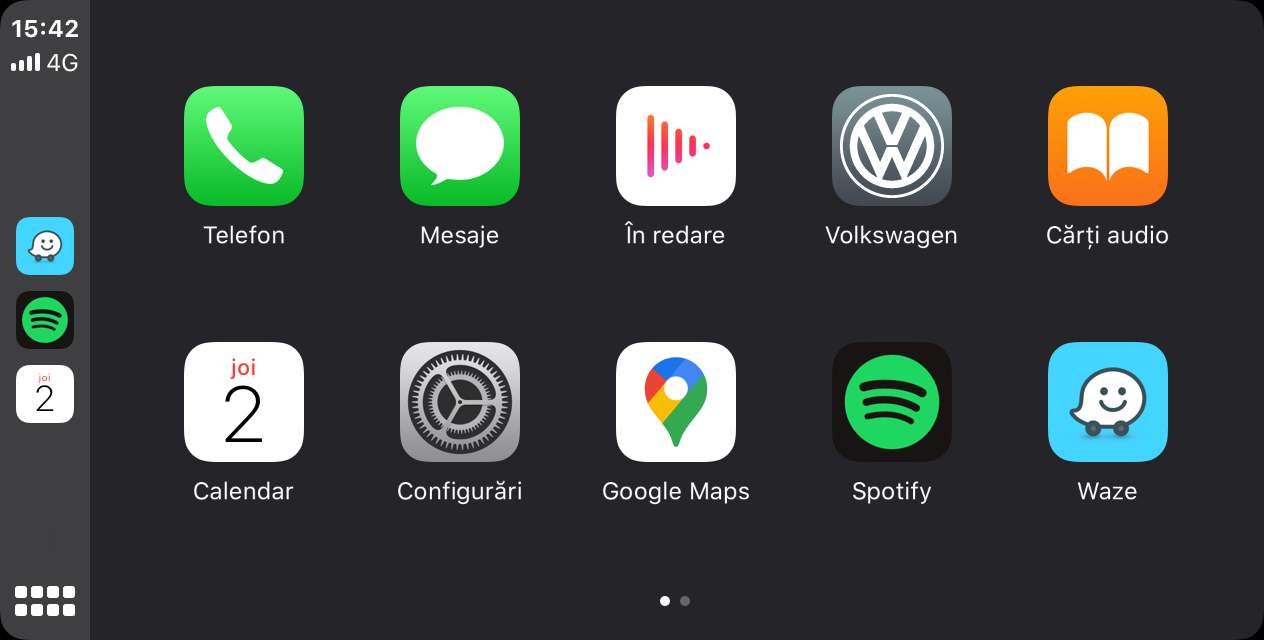Go to the second page indicator dot
This screenshot has width=1264, height=640.
[x=685, y=601]
